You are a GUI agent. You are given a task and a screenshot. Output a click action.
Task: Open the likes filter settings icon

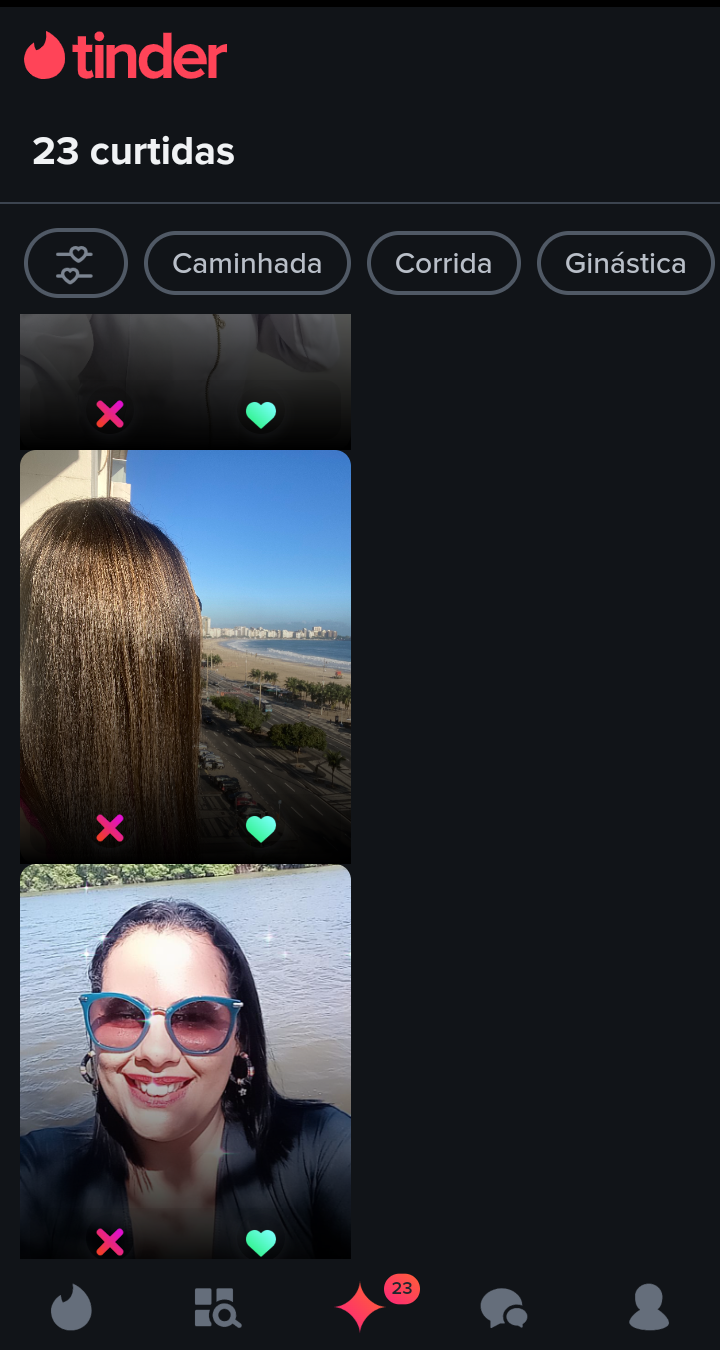pyautogui.click(x=76, y=263)
